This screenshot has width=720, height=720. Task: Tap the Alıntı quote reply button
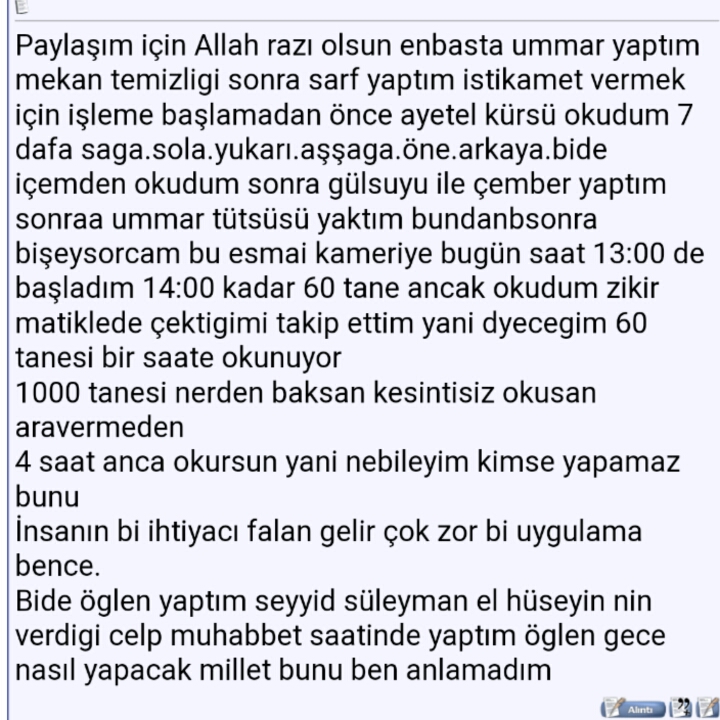[633, 707]
